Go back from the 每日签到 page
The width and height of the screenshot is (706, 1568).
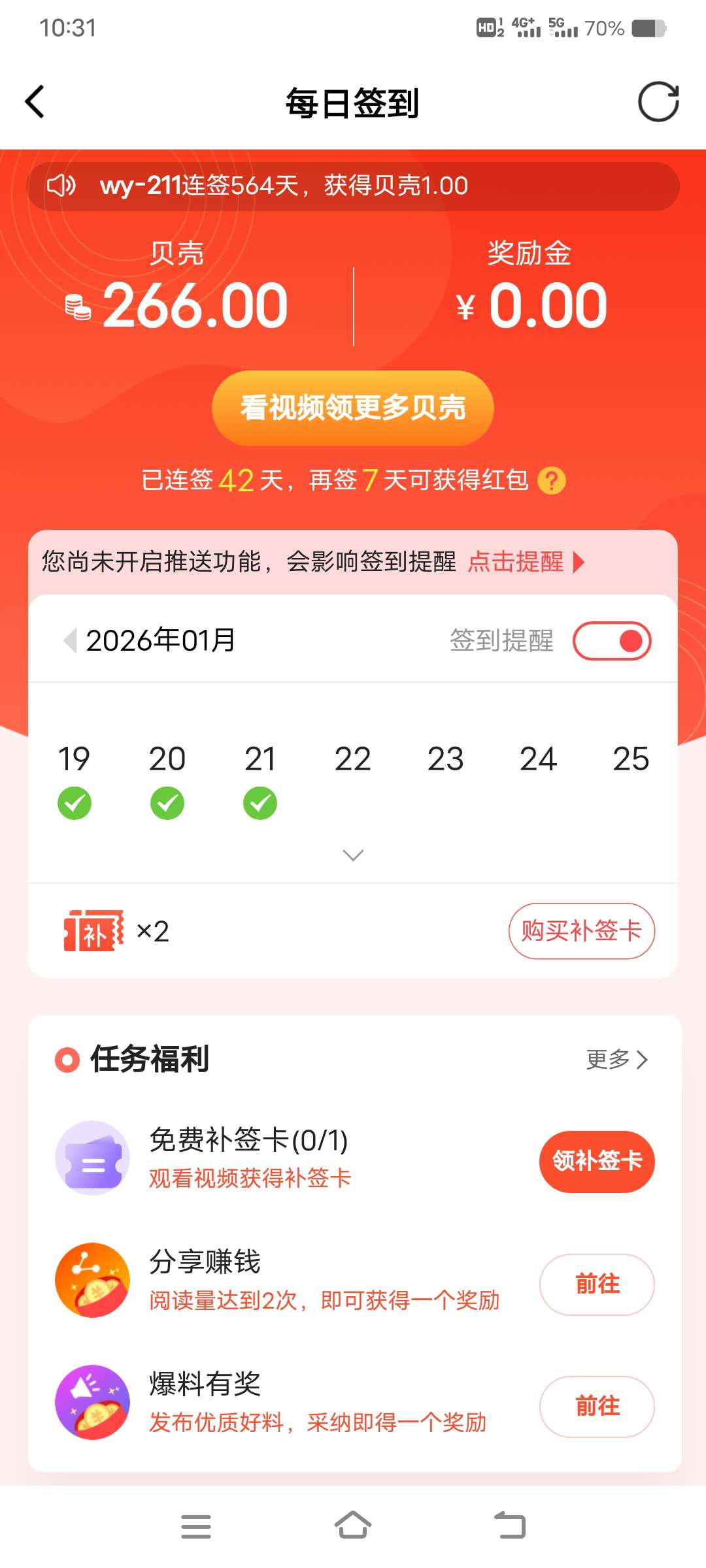click(x=35, y=103)
